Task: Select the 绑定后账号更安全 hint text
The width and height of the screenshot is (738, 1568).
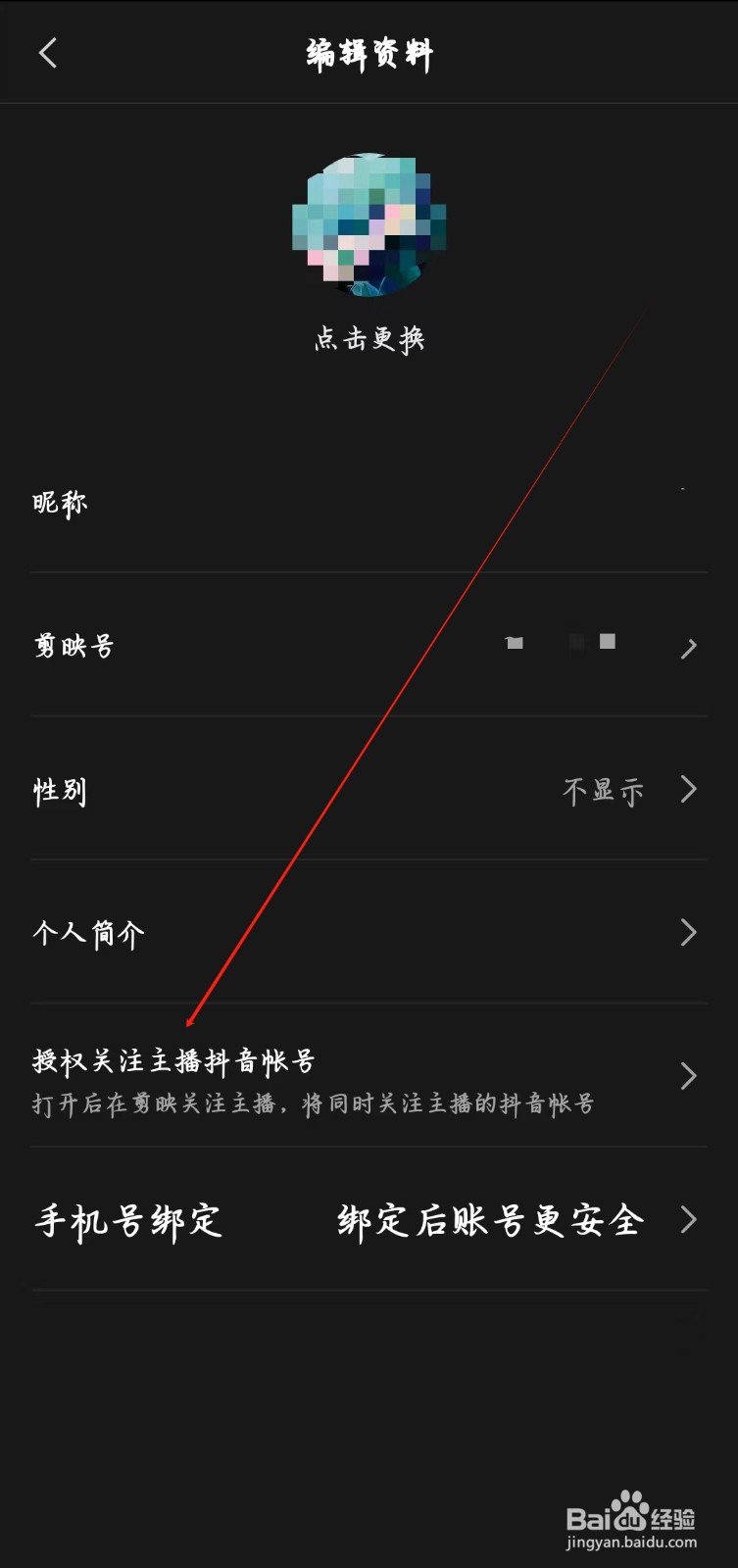Action: pyautogui.click(x=490, y=1221)
